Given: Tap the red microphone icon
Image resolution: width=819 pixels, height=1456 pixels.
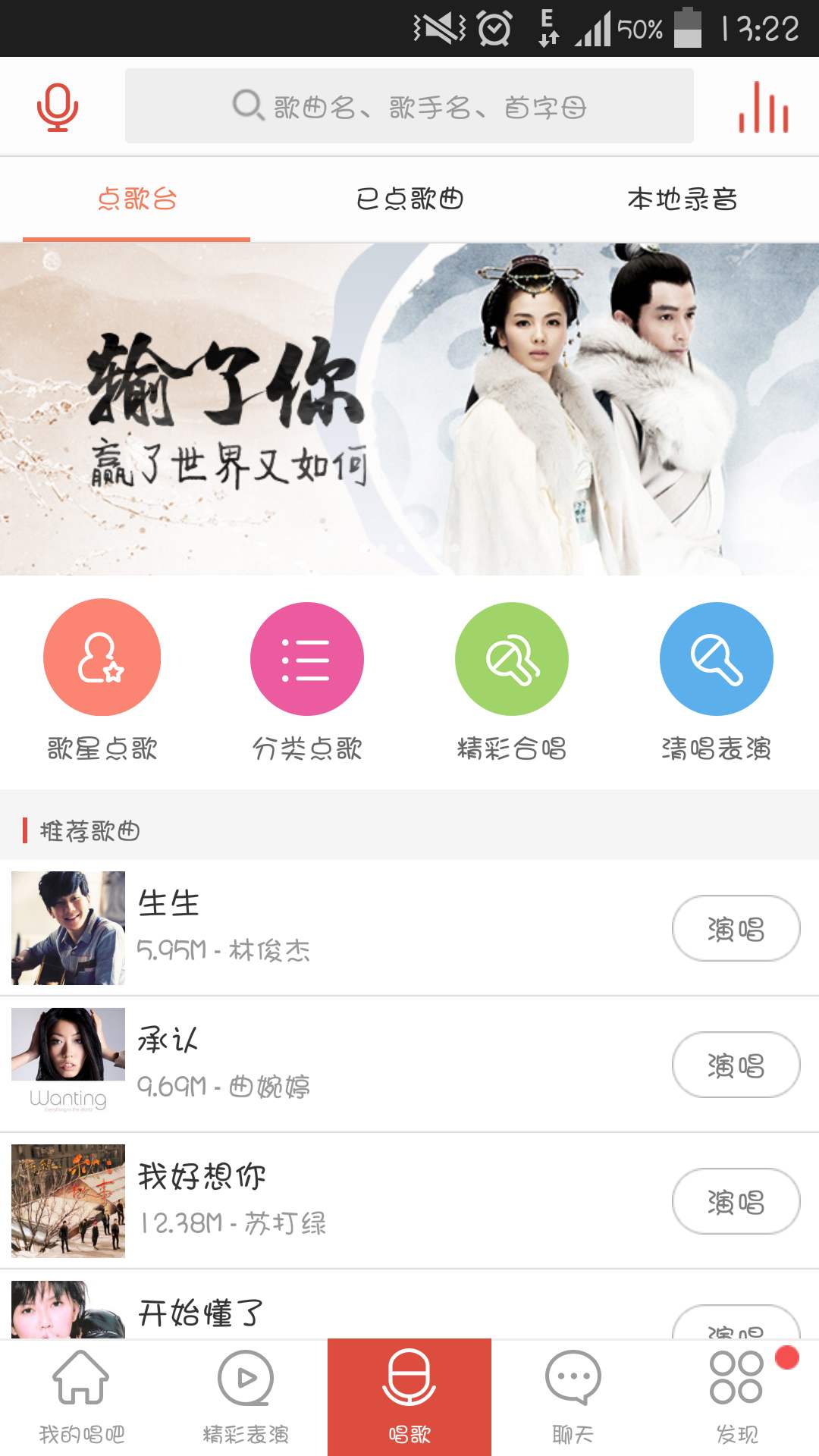Looking at the screenshot, I should pyautogui.click(x=58, y=107).
